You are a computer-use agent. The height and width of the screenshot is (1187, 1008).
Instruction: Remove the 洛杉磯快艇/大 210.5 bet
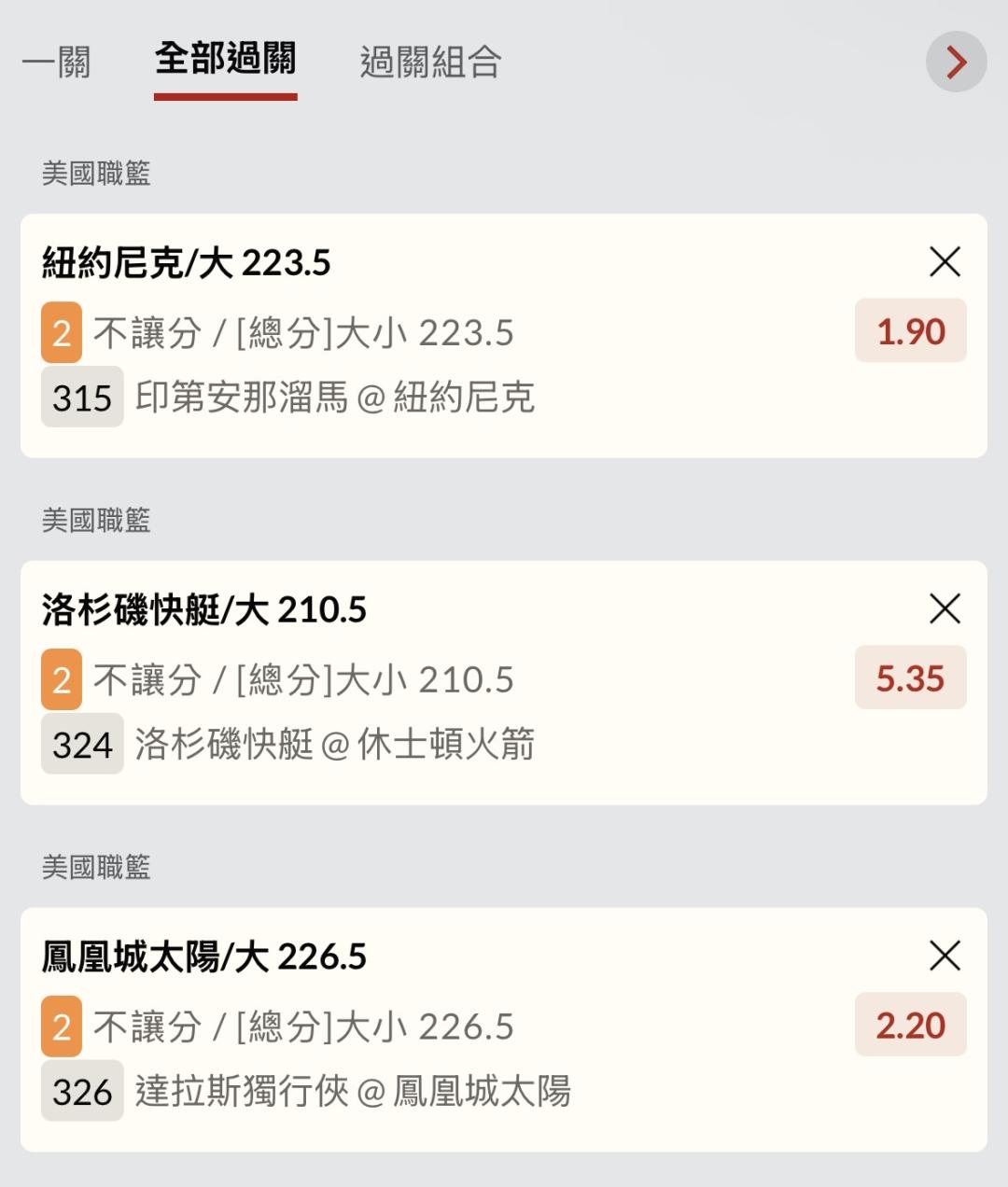[x=945, y=609]
